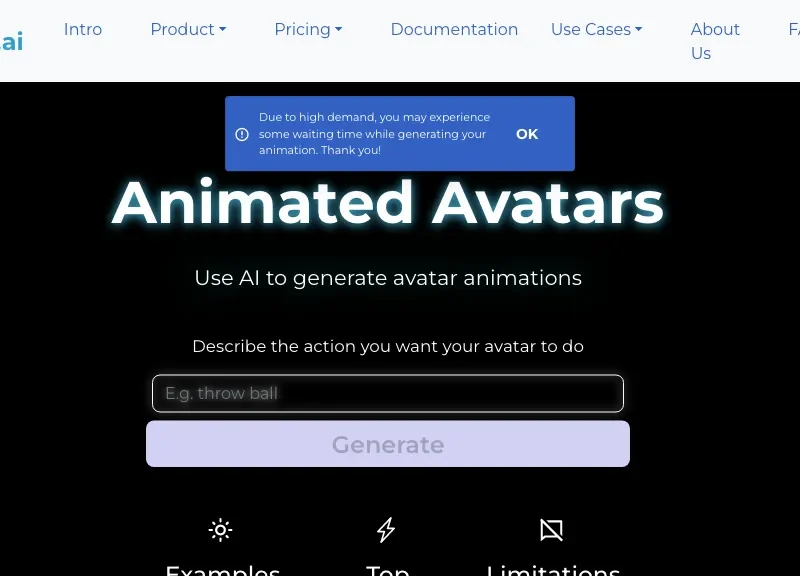Image resolution: width=800 pixels, height=576 pixels.
Task: Open the Documentation page
Action: 454,30
